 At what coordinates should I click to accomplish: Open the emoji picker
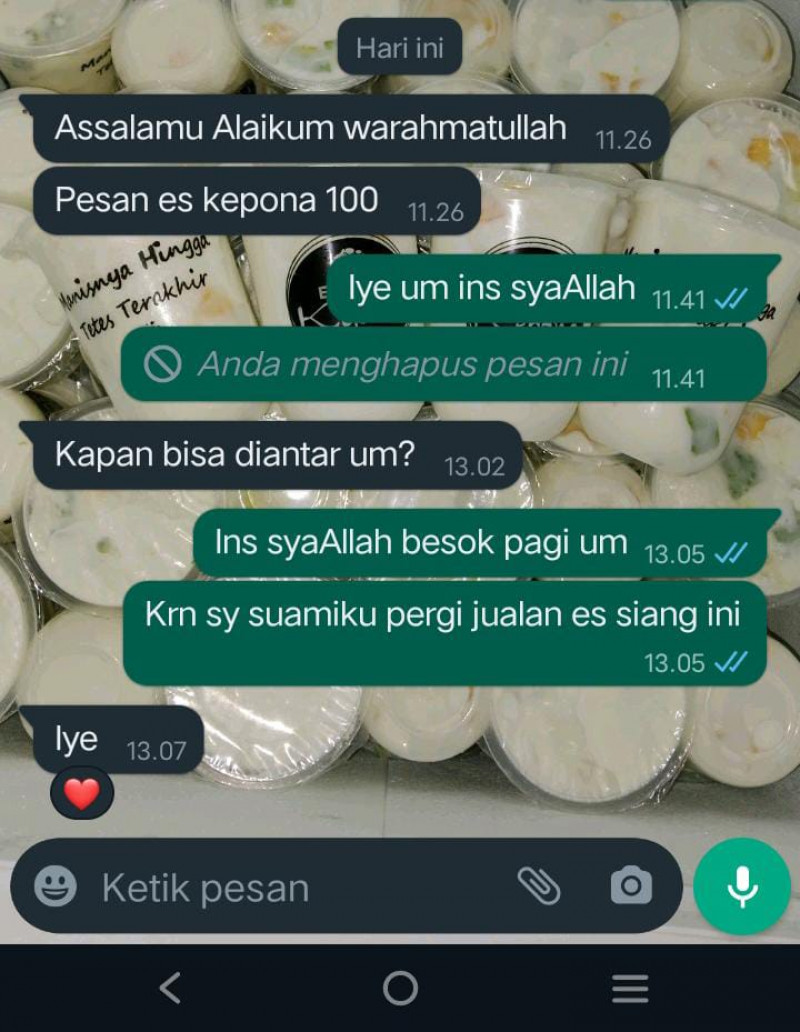click(55, 887)
